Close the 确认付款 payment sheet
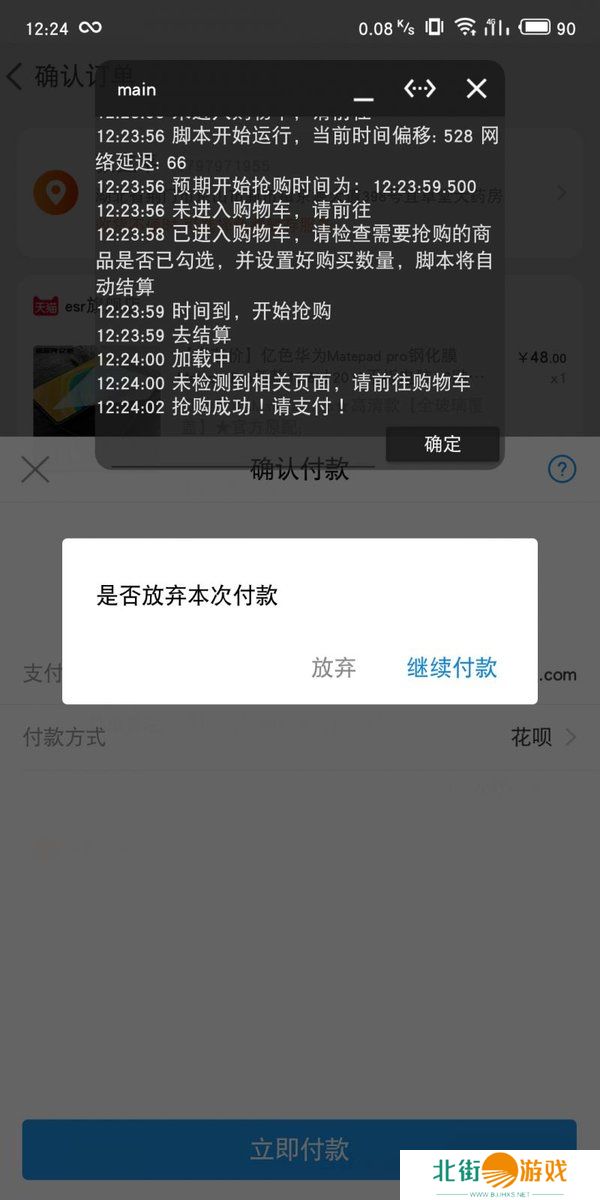The height and width of the screenshot is (1200, 600). click(35, 469)
